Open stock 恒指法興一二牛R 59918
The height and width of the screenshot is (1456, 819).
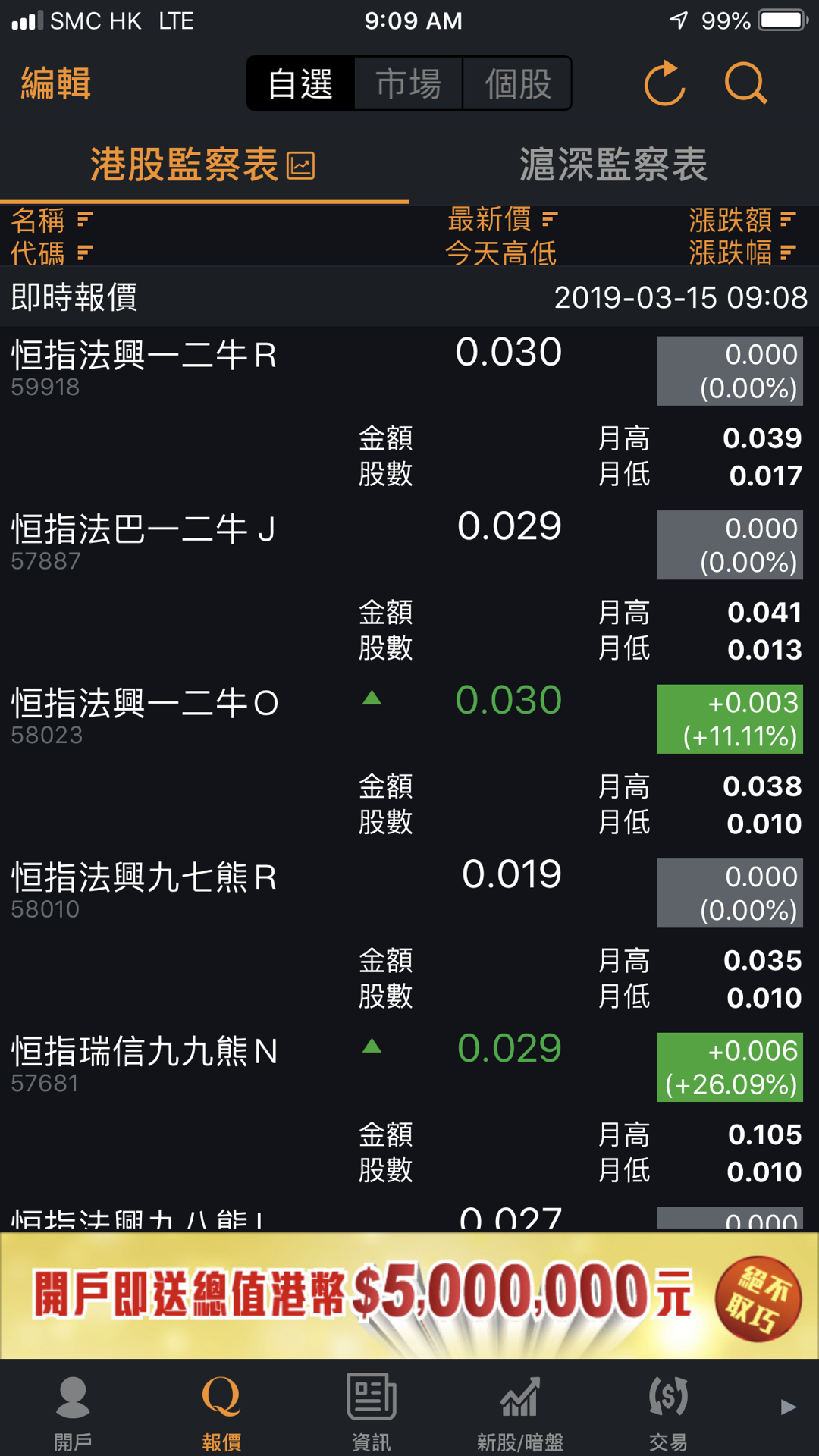409,413
